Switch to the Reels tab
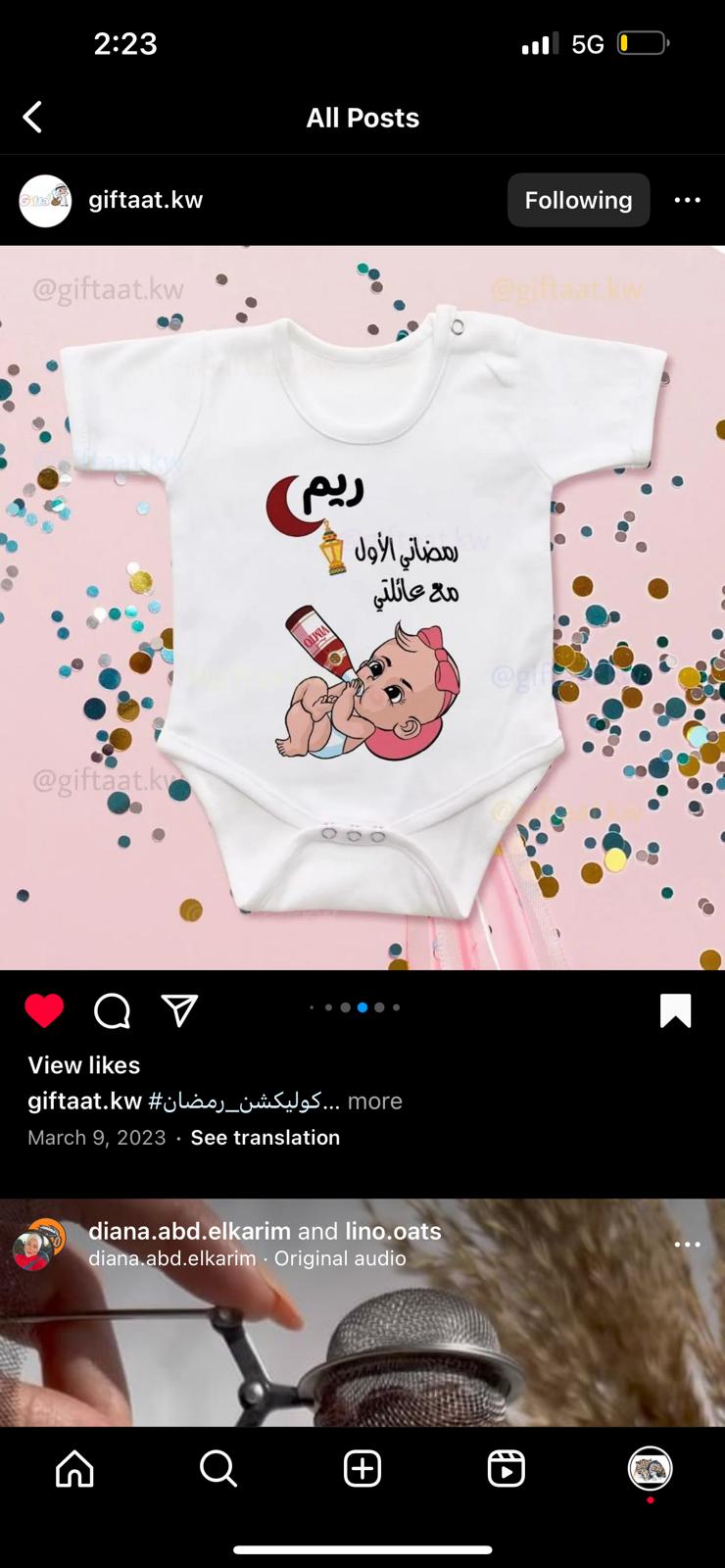725x1568 pixels. (507, 1468)
